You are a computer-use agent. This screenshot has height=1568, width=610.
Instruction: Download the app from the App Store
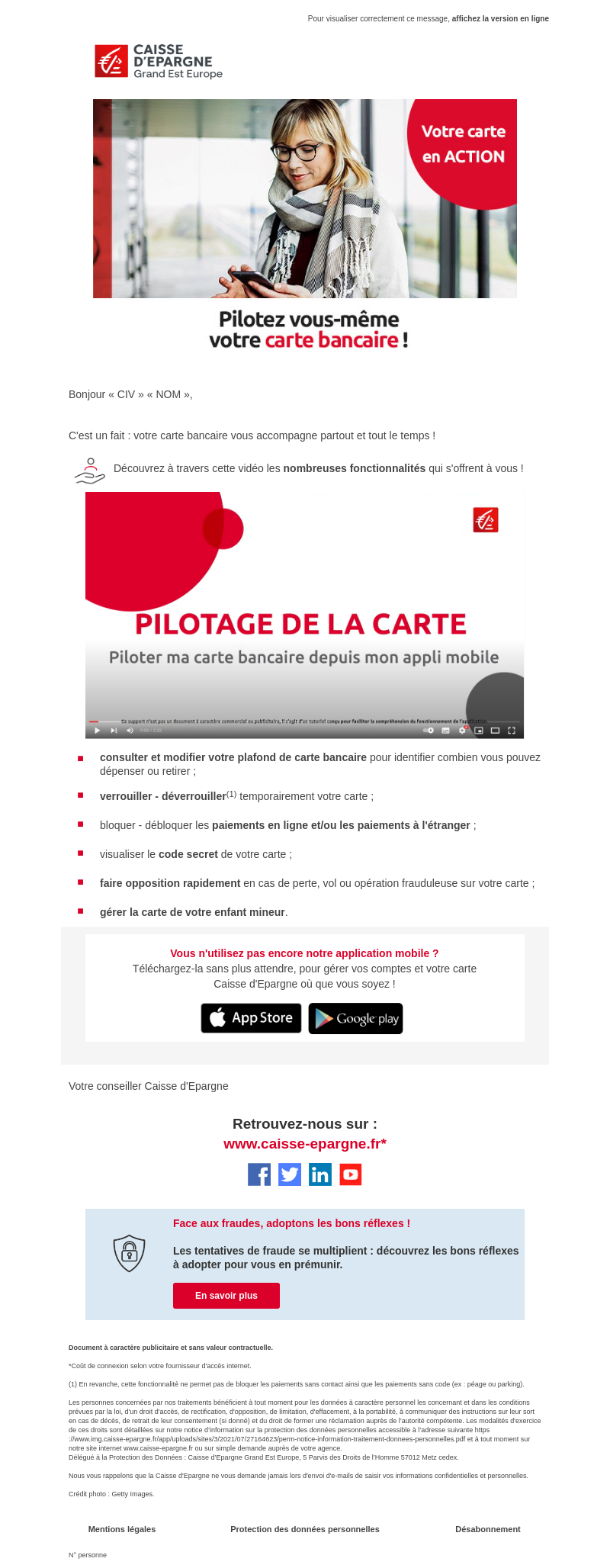(251, 1018)
